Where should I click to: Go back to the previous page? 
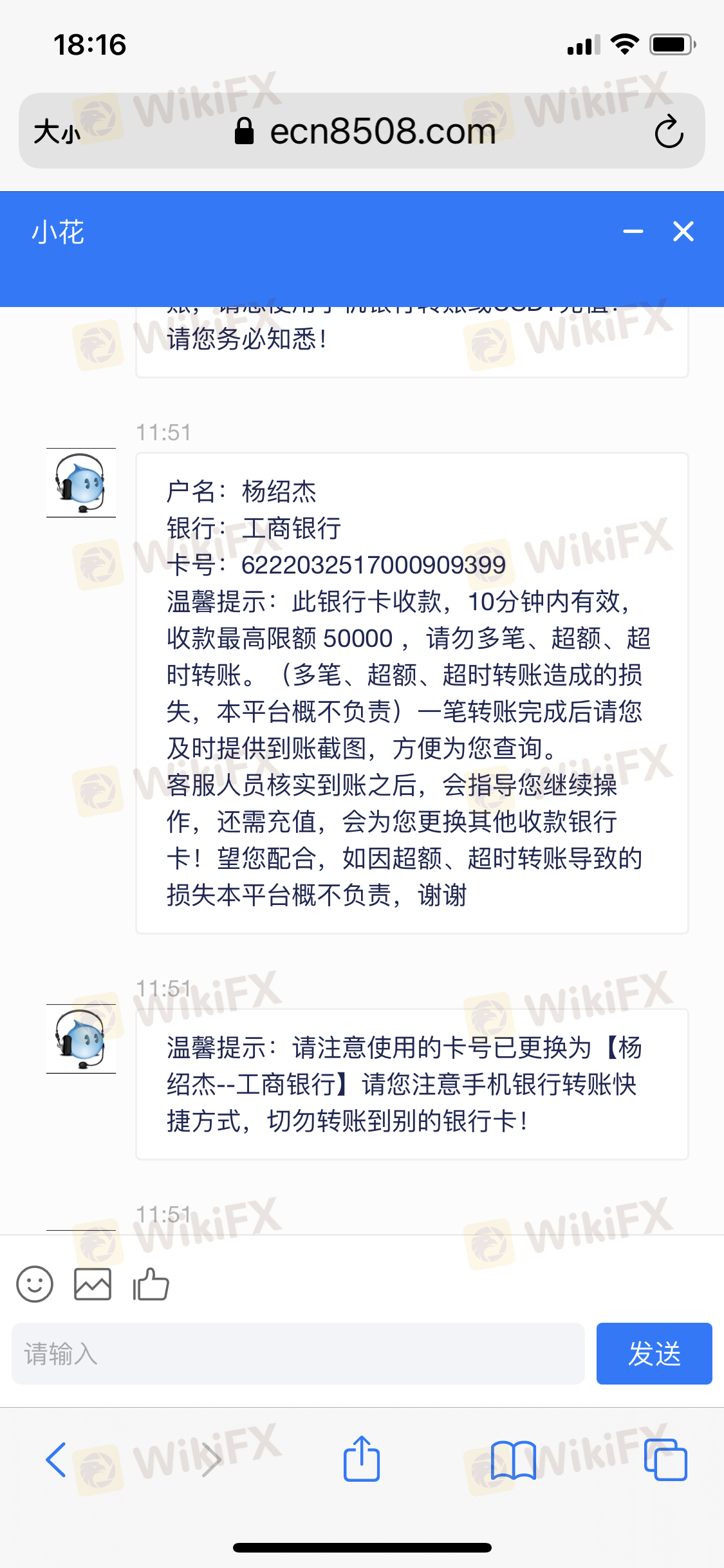[x=56, y=1459]
